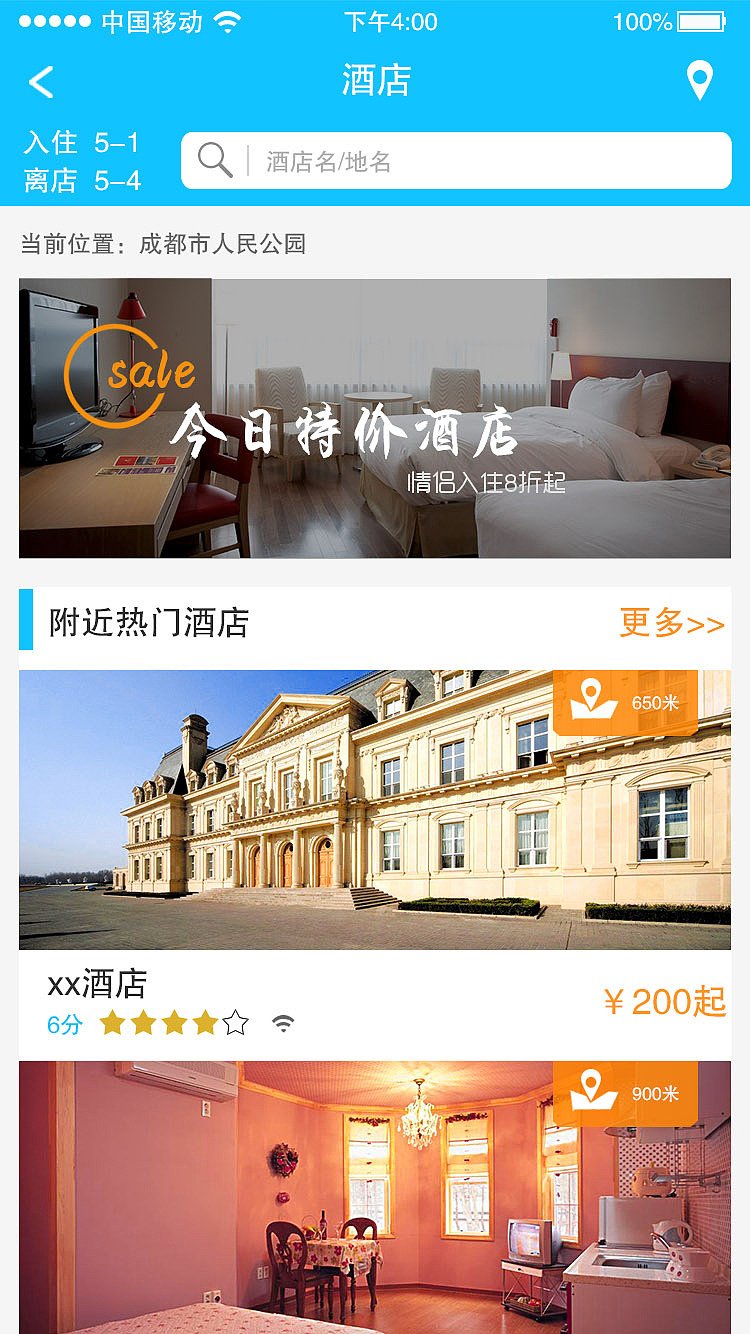Open today's special-price hotel banner
The height and width of the screenshot is (1334, 750).
[x=375, y=418]
